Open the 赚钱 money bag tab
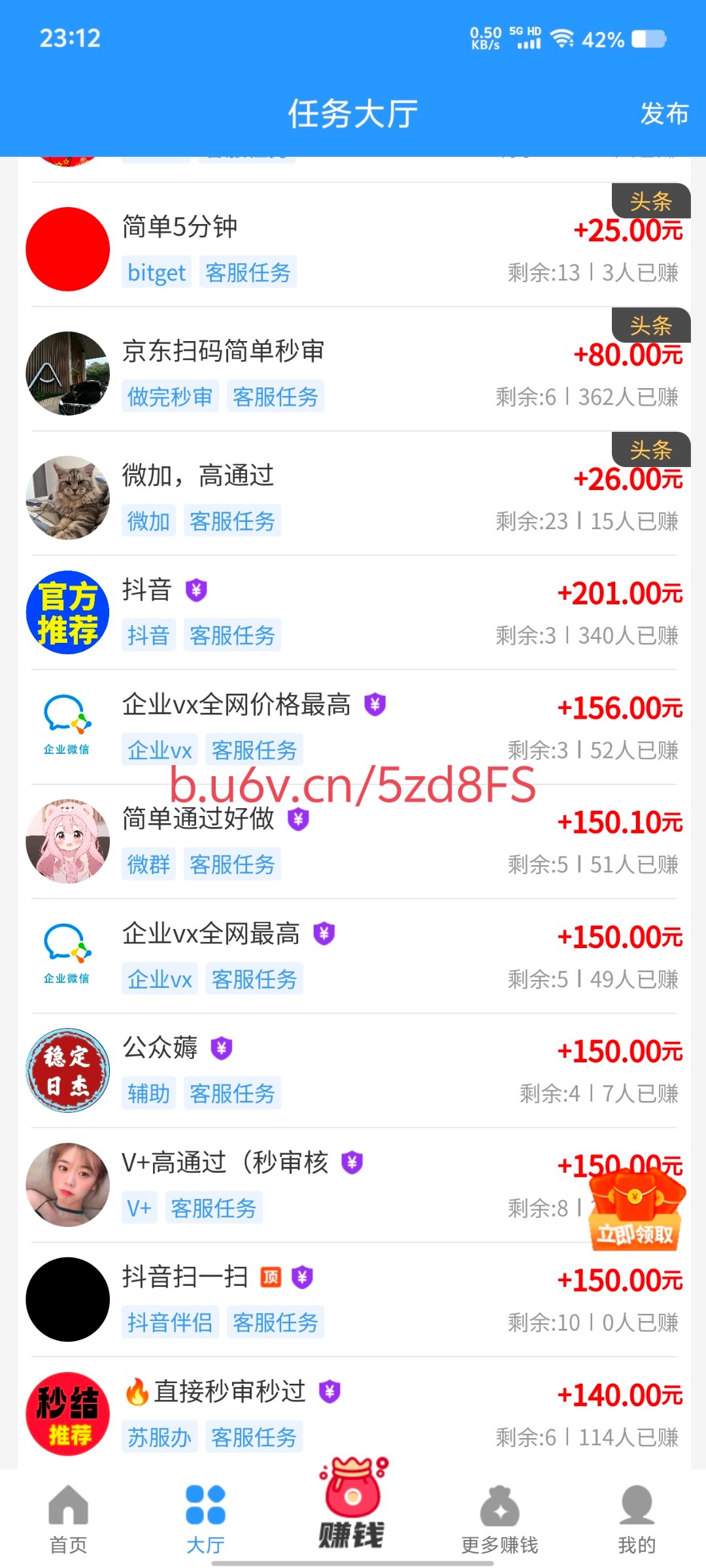Image resolution: width=706 pixels, height=1568 pixels. click(x=352, y=1507)
